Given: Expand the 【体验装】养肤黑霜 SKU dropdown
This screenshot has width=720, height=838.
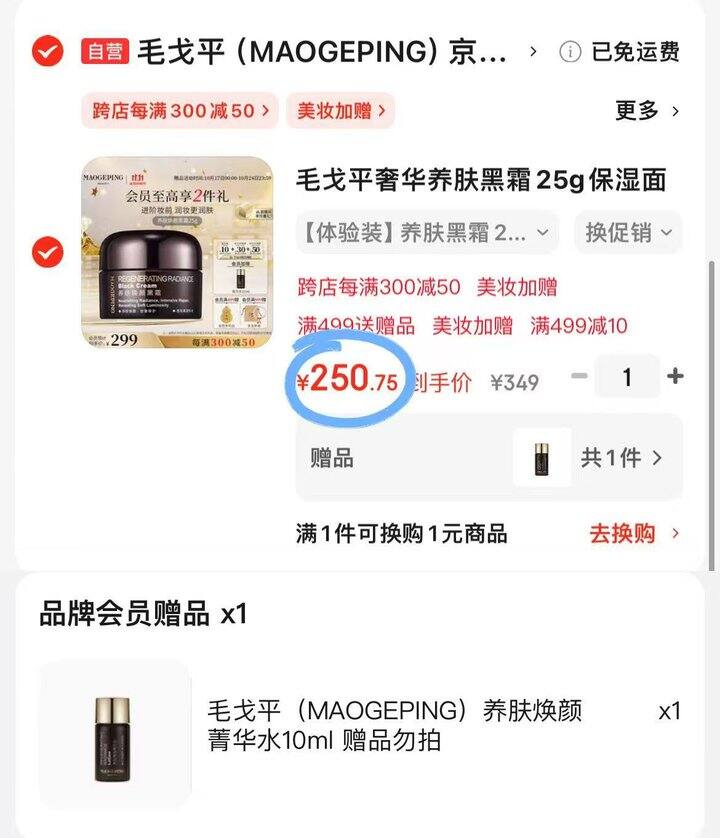Looking at the screenshot, I should (x=426, y=232).
